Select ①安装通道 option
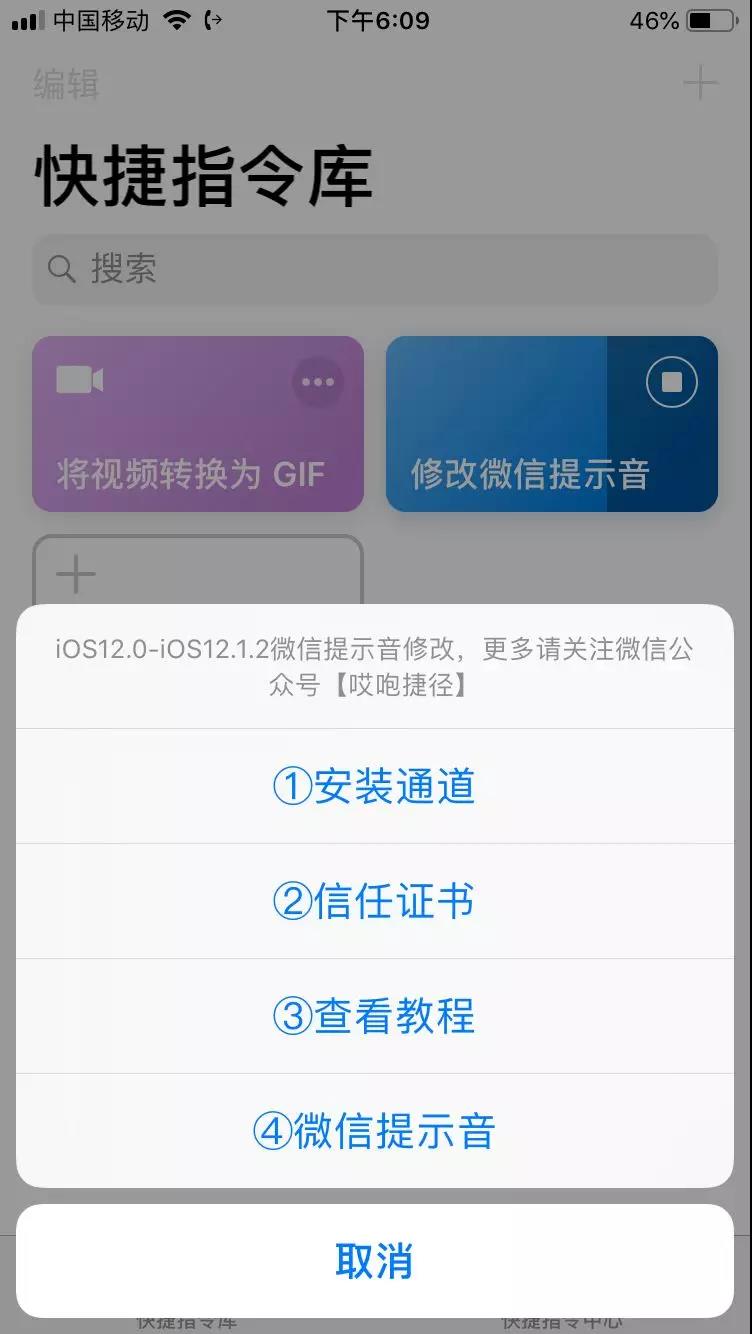The image size is (752, 1334). click(x=375, y=786)
